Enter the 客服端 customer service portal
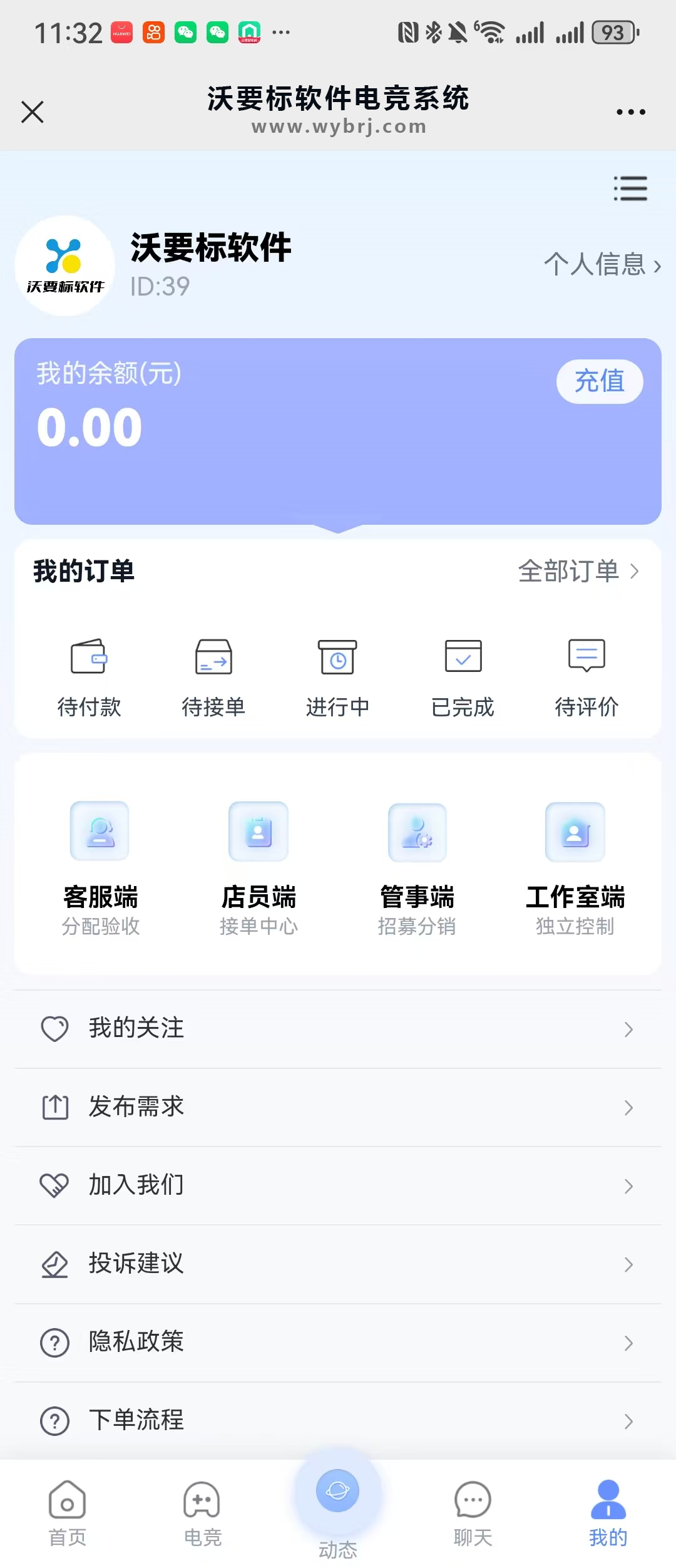Image resolution: width=676 pixels, height=1568 pixels. (100, 868)
